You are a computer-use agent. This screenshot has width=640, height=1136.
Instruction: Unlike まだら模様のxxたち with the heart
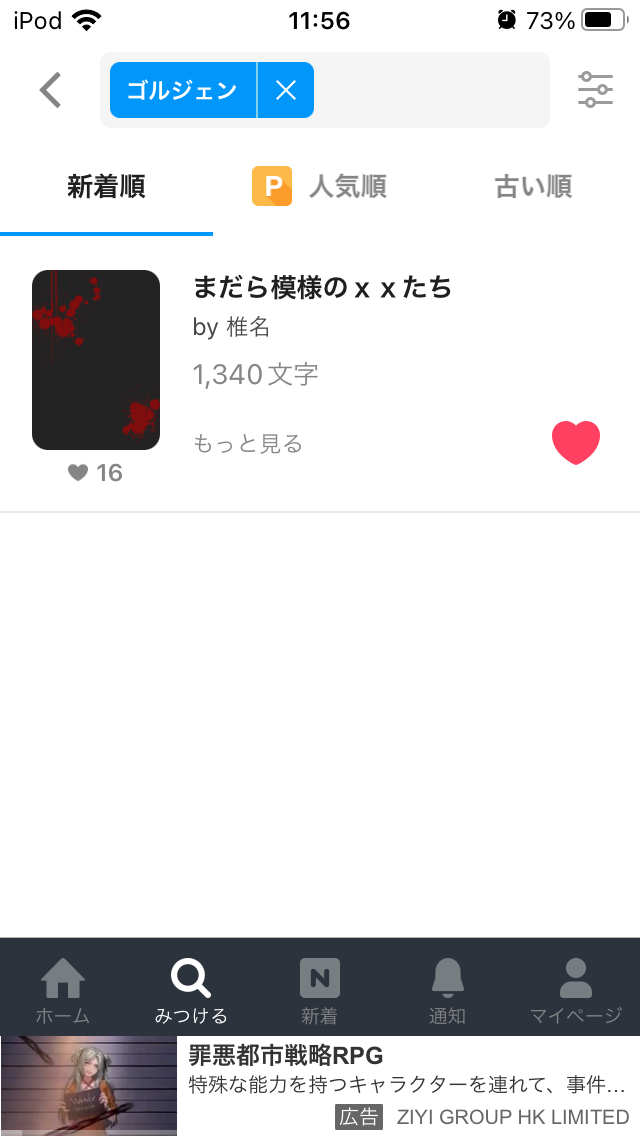(x=576, y=442)
